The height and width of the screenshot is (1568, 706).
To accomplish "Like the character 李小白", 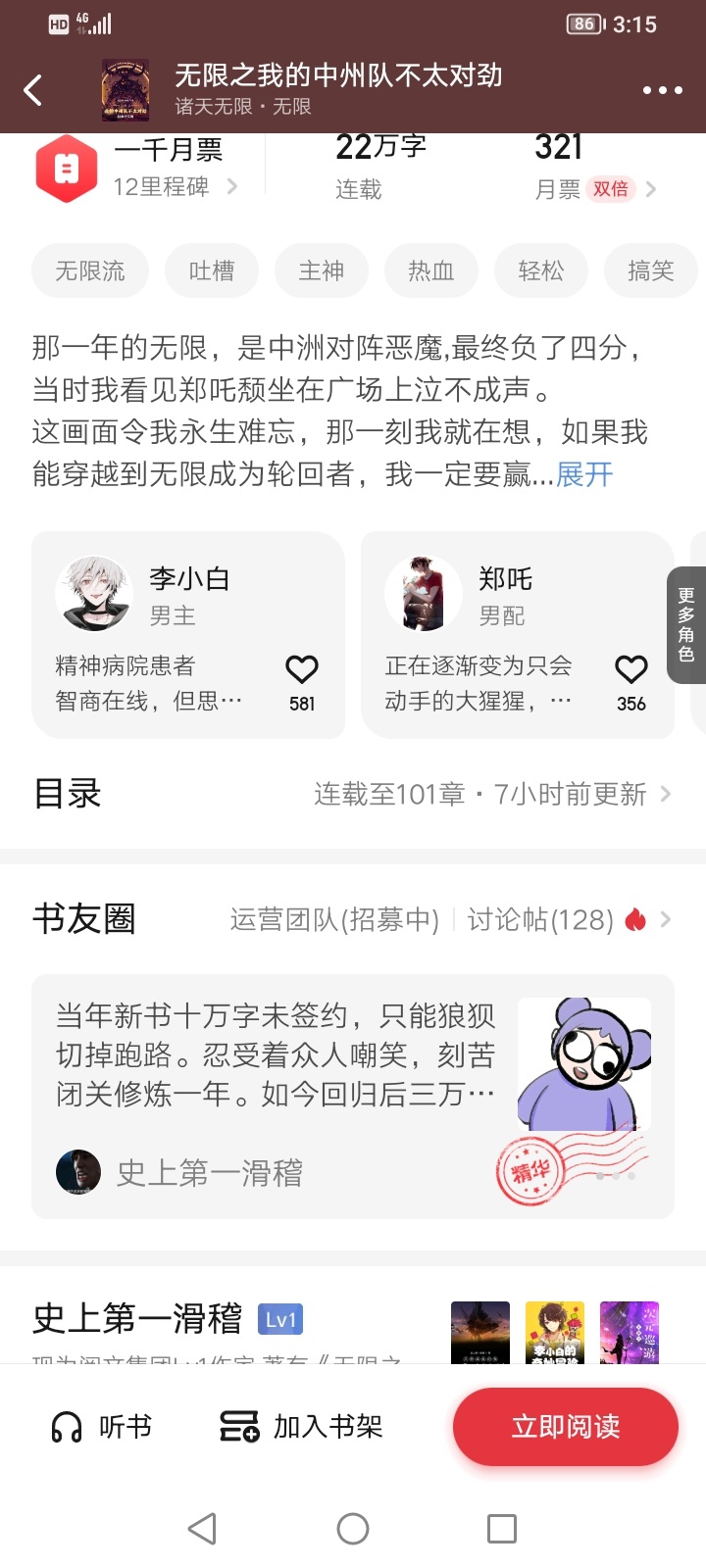I will coord(302,670).
